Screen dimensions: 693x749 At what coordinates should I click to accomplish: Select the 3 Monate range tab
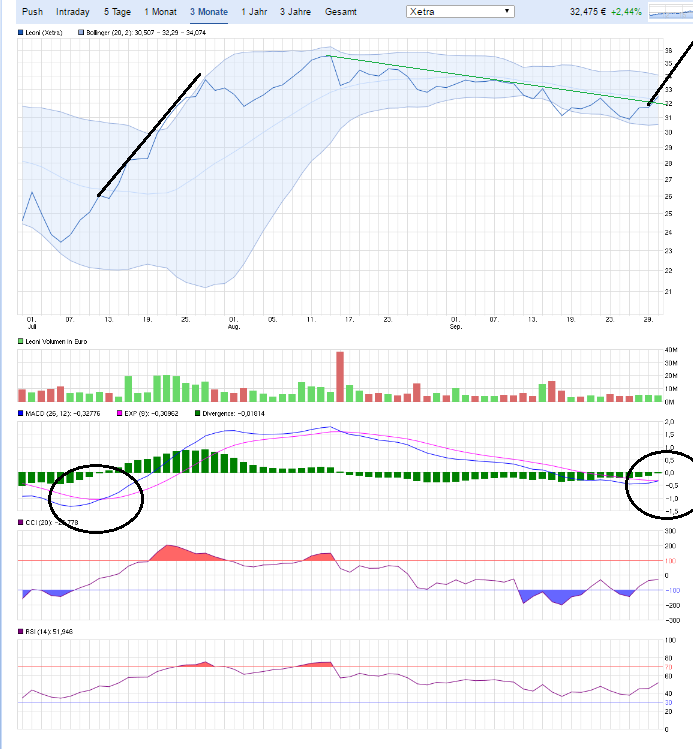[x=207, y=12]
